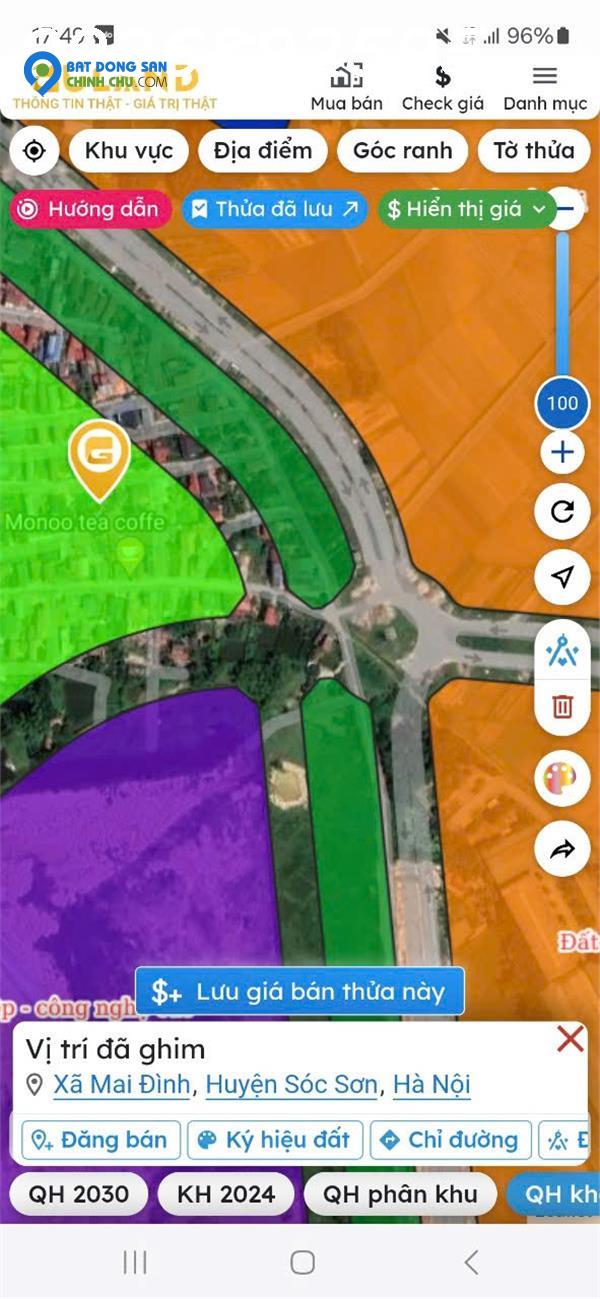The image size is (600, 1299).
Task: Share this map location
Action: pos(562,849)
